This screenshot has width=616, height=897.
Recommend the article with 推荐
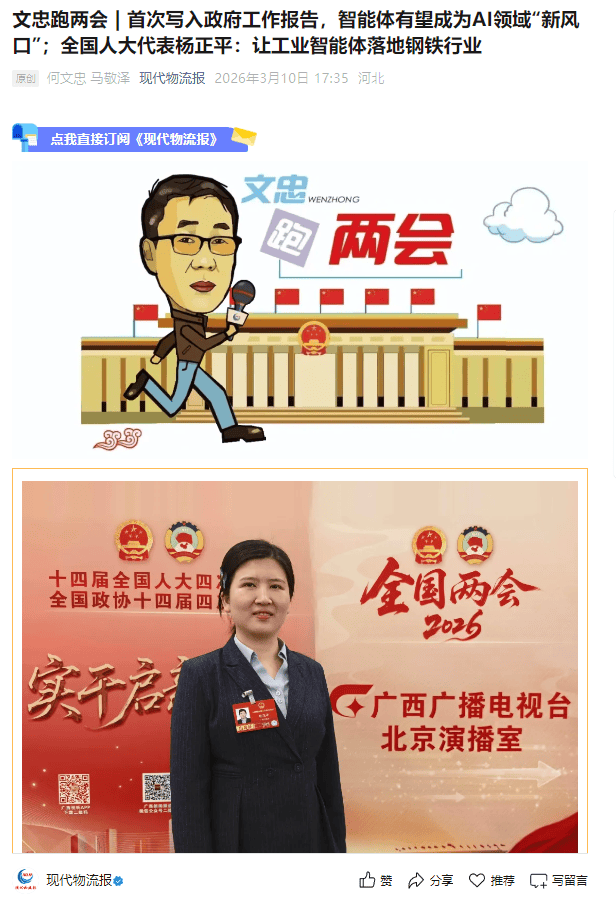(492, 880)
